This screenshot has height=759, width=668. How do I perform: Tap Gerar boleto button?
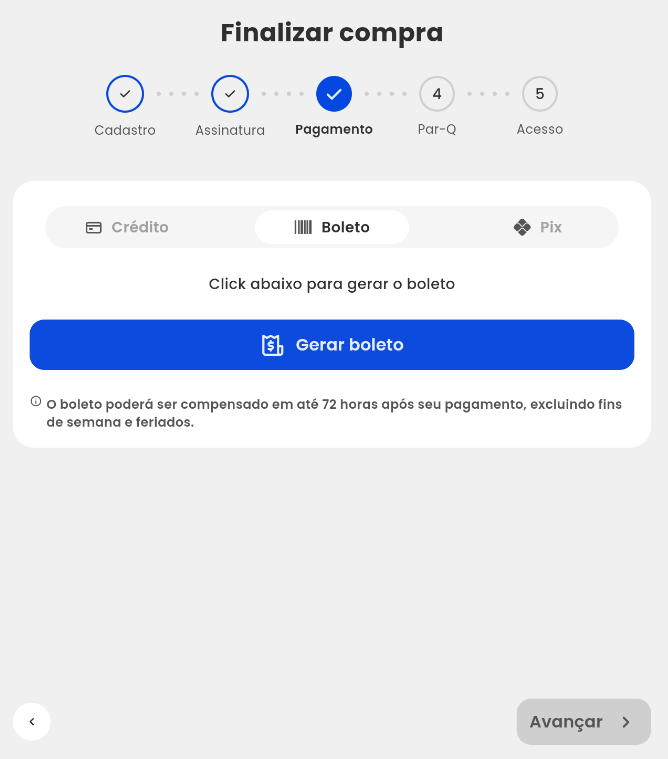(x=332, y=345)
